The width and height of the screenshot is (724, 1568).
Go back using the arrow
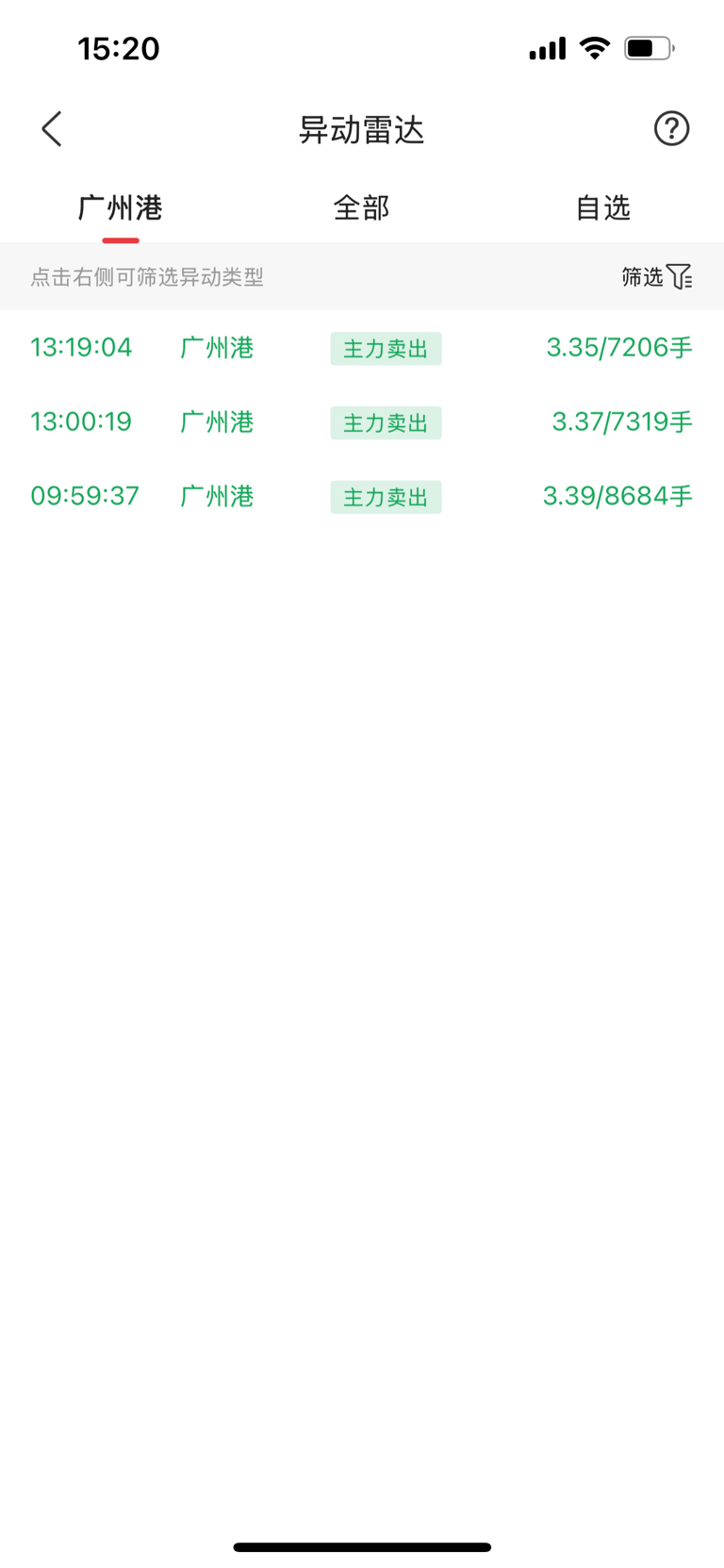point(52,129)
